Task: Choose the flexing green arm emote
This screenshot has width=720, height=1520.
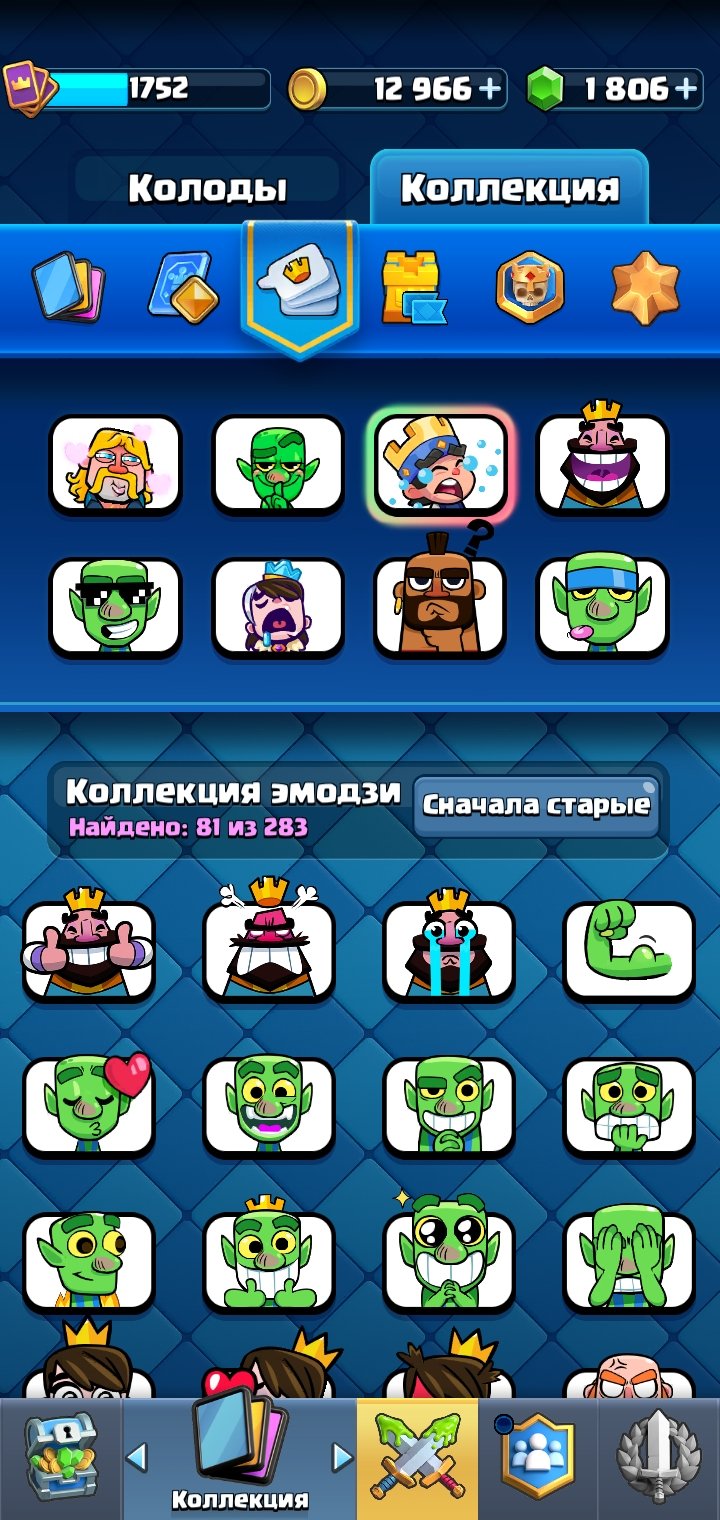Action: [629, 950]
